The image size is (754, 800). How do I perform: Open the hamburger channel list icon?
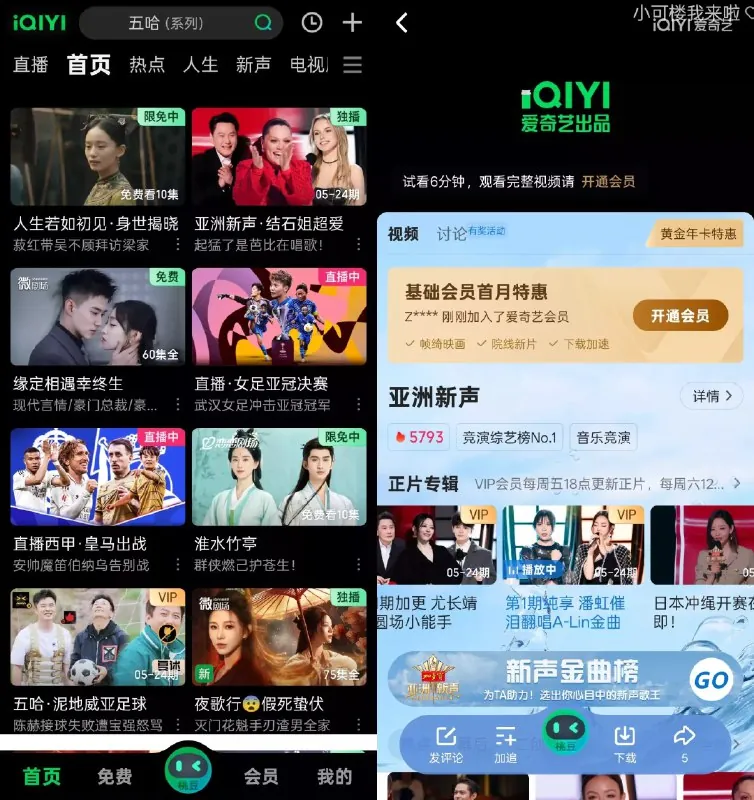click(352, 65)
